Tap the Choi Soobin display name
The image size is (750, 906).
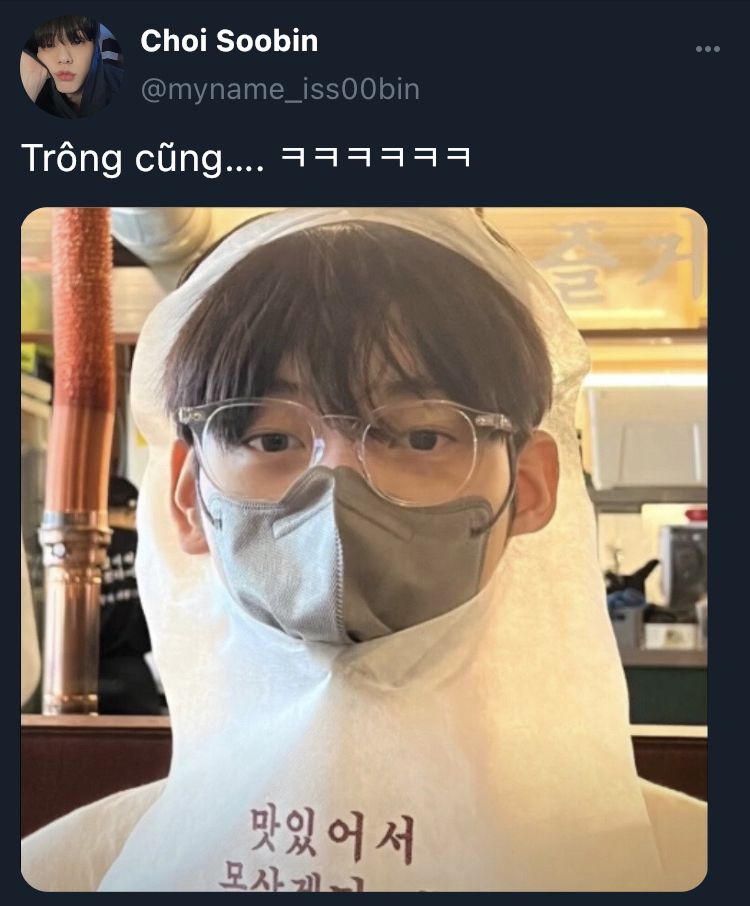point(229,41)
